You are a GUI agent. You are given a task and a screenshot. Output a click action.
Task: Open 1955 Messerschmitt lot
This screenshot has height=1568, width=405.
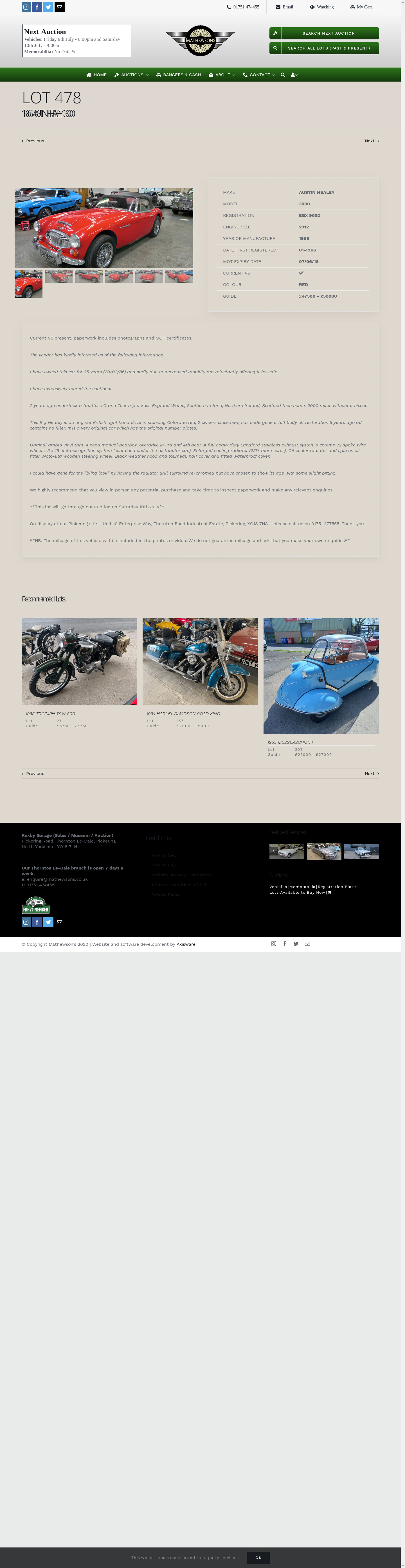pos(321,676)
